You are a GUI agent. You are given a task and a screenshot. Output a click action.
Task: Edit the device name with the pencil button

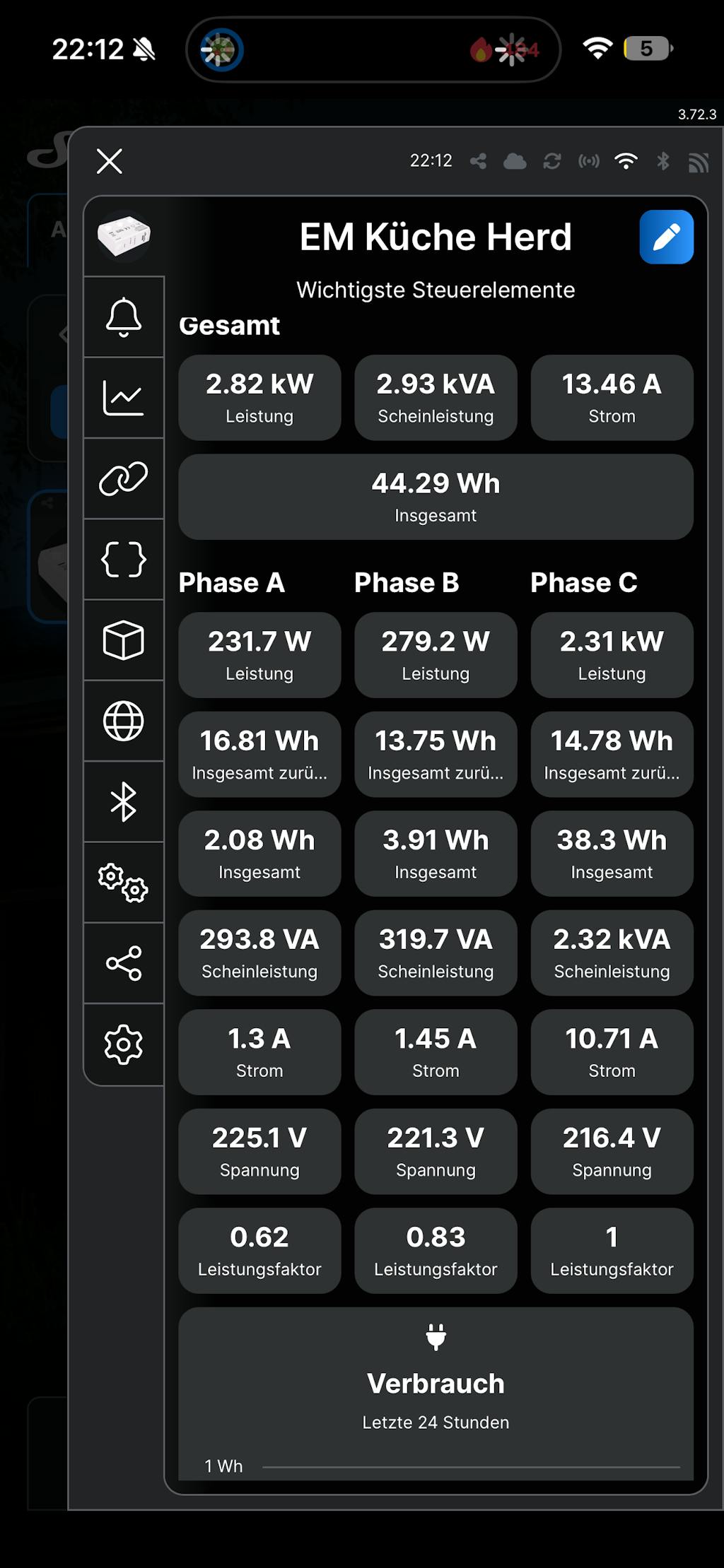(x=666, y=237)
